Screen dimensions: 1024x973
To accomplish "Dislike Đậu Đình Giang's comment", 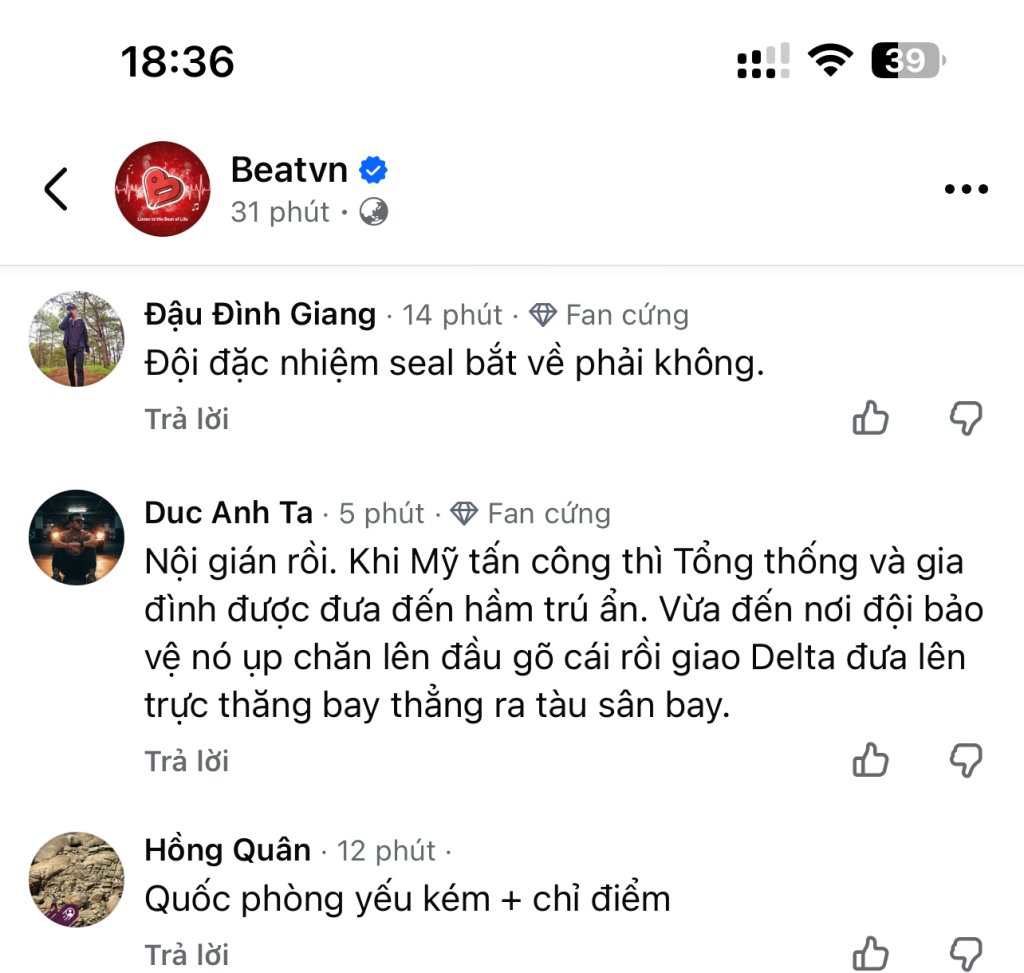I will [x=965, y=418].
